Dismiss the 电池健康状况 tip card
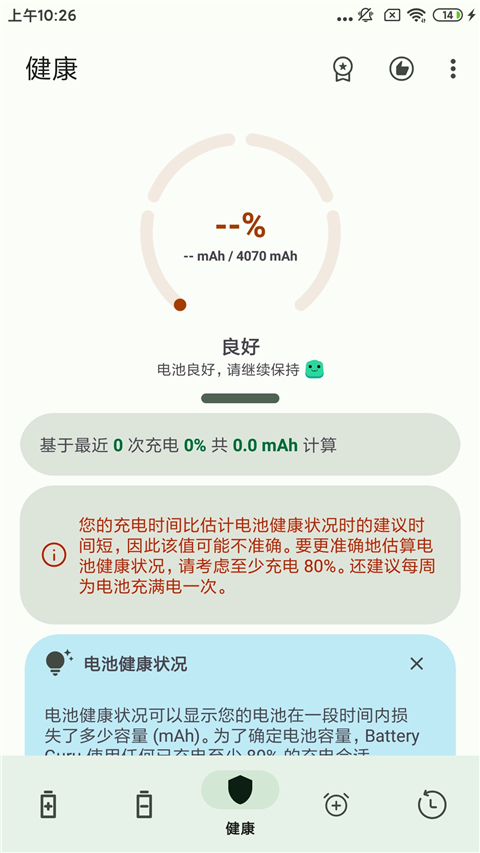The height and width of the screenshot is (853, 480). click(416, 663)
